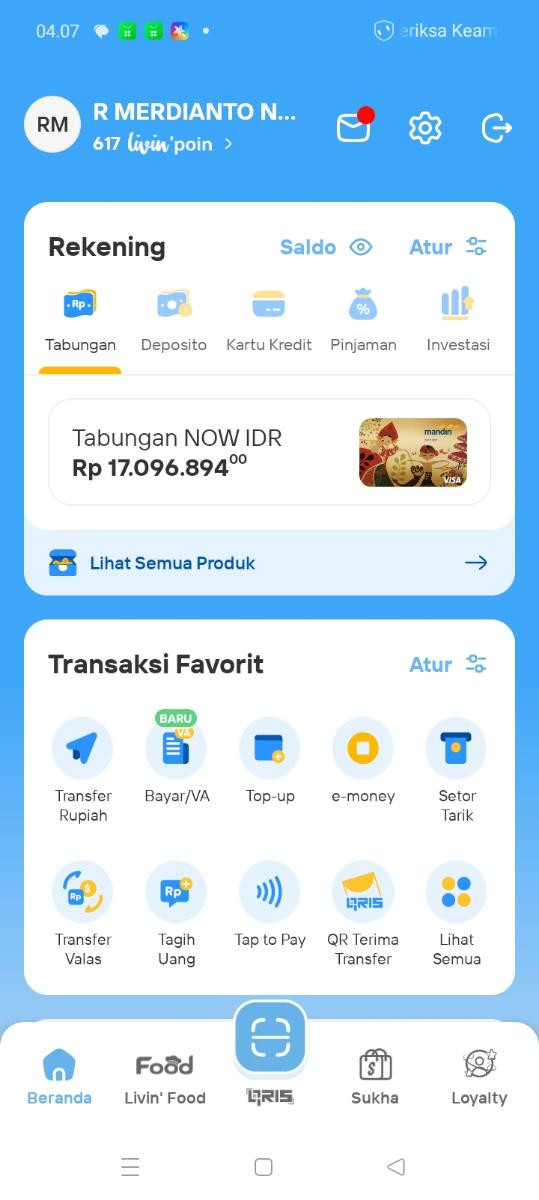Open the Top-up option
The image size is (539, 1200).
click(270, 760)
